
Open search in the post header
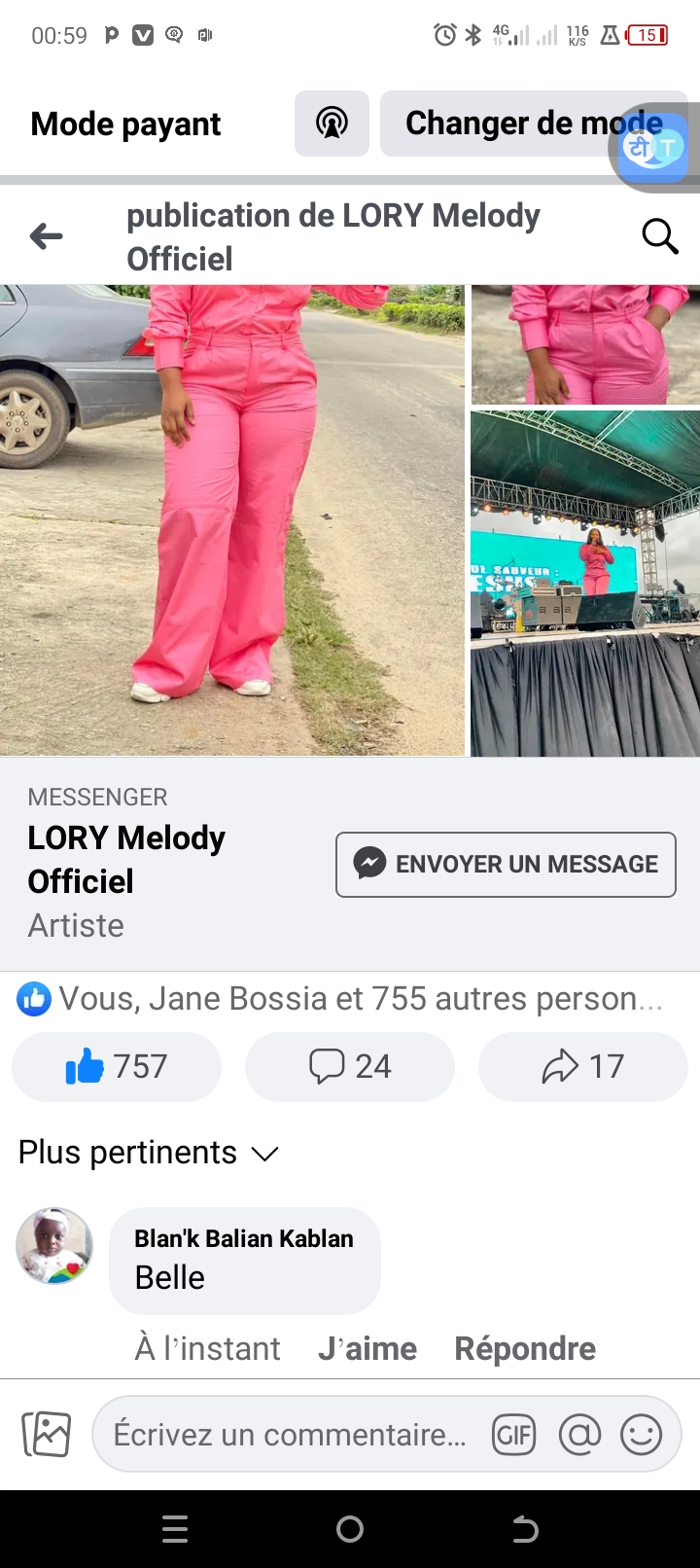point(659,236)
